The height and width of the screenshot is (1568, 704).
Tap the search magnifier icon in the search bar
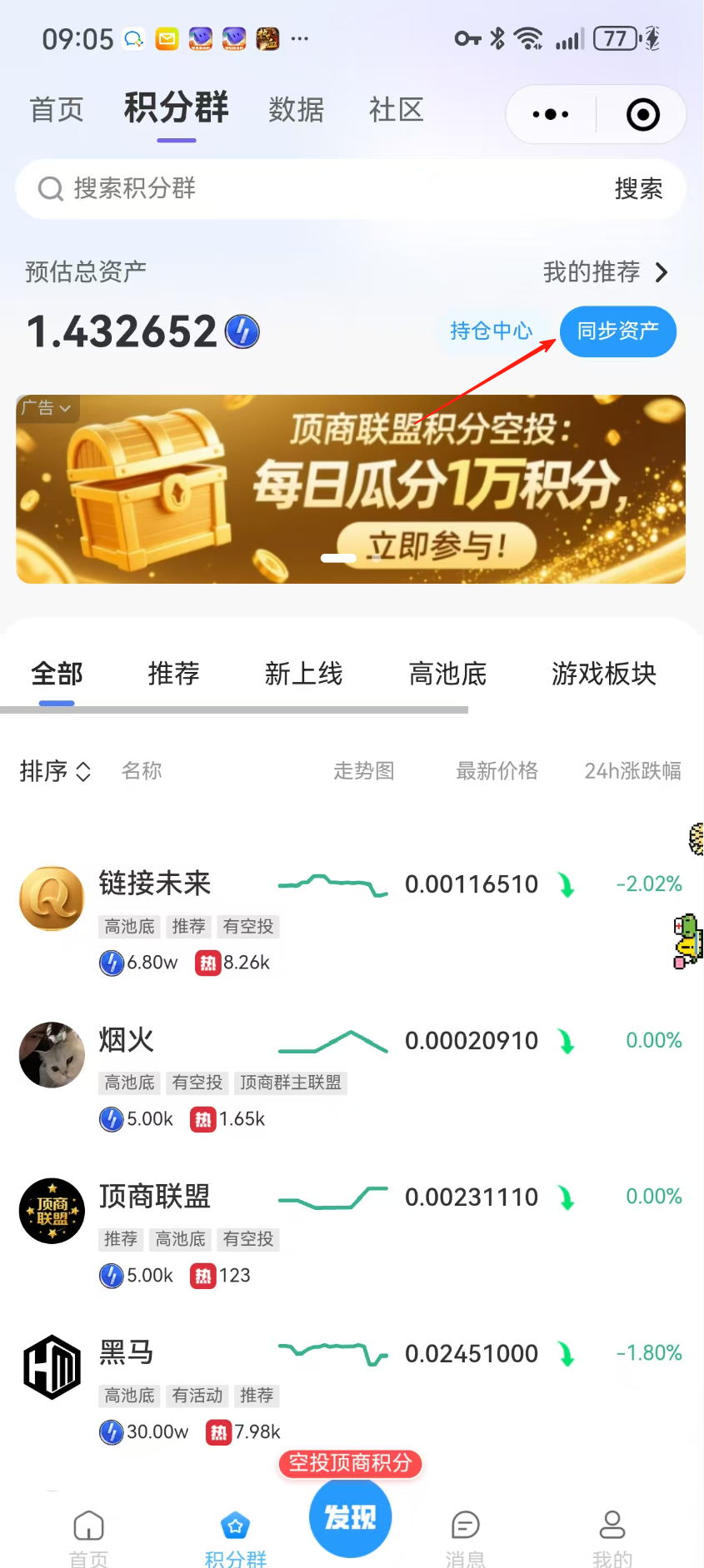[51, 189]
